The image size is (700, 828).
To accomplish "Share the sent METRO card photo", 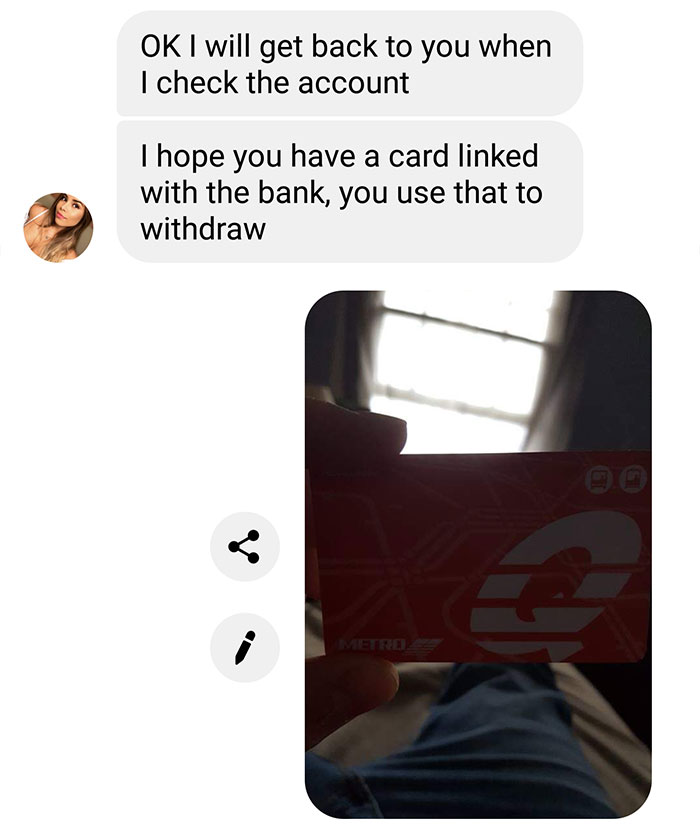I will click(x=244, y=546).
